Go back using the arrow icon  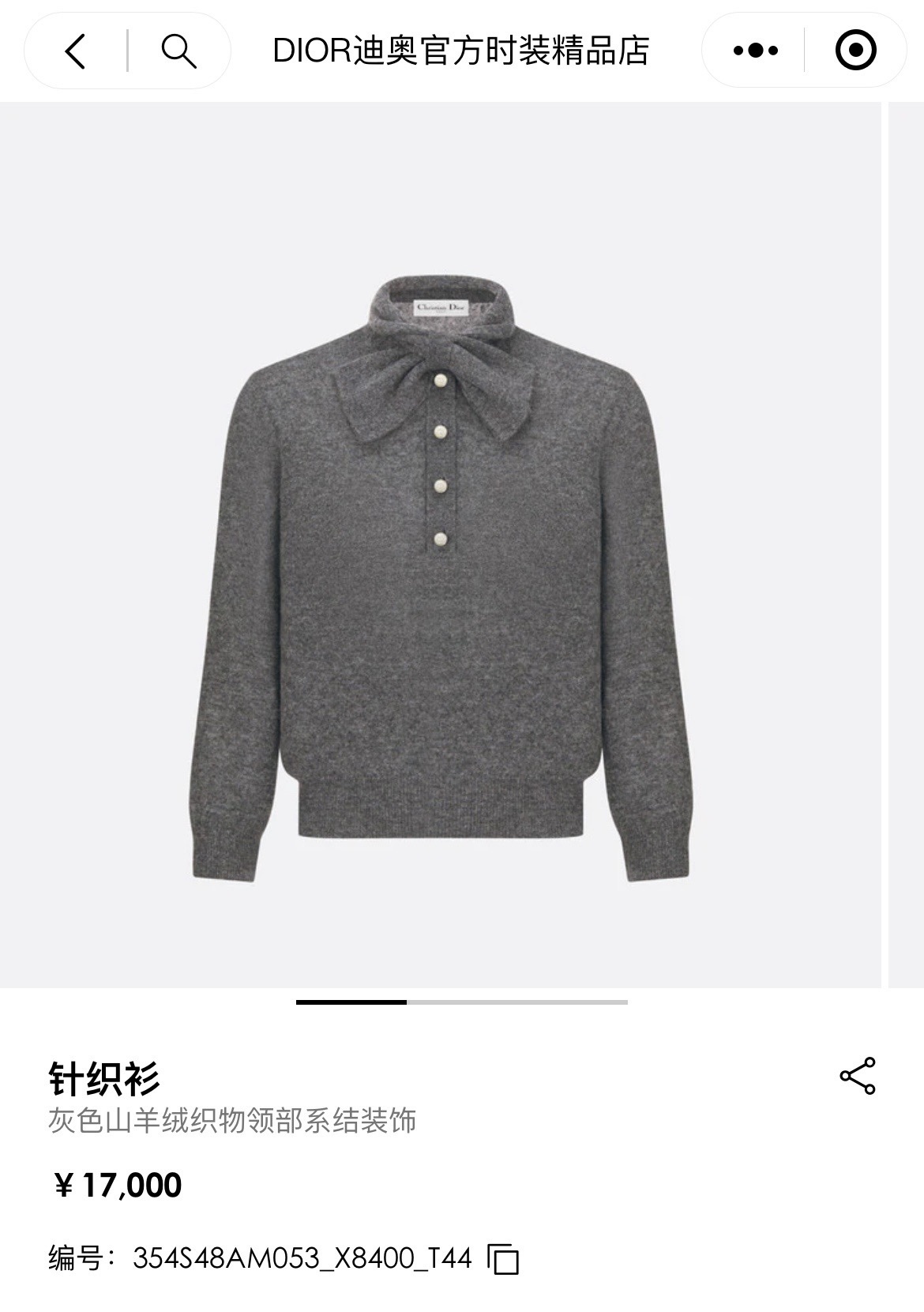76,51
